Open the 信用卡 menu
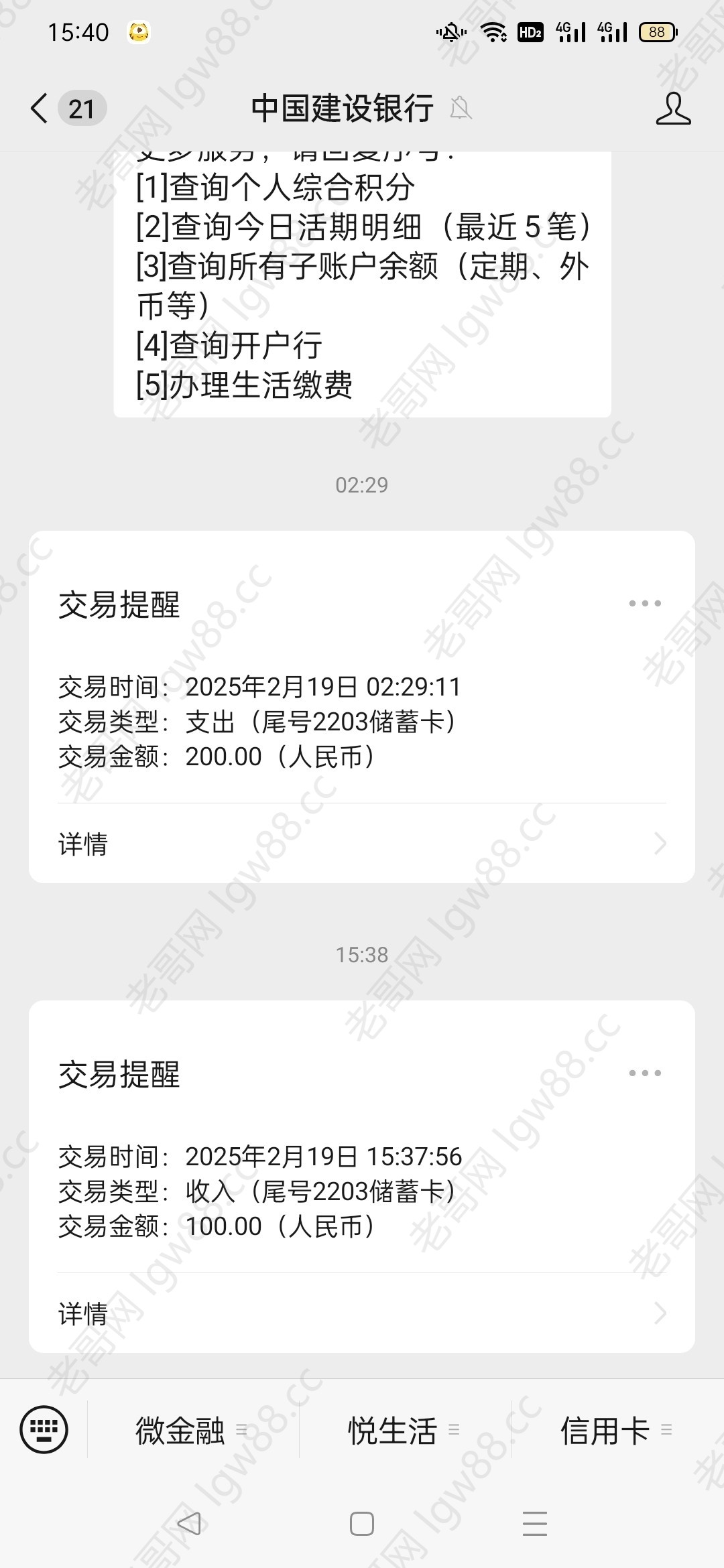Image resolution: width=724 pixels, height=1568 pixels. (615, 1430)
